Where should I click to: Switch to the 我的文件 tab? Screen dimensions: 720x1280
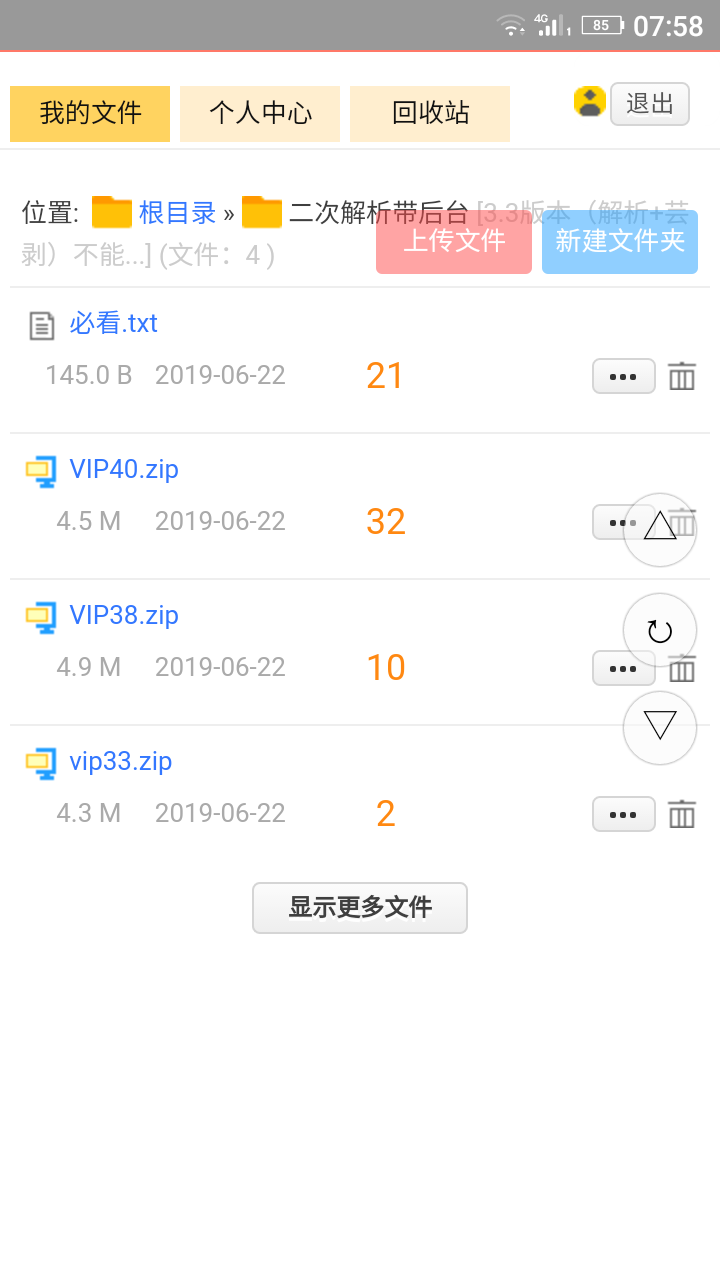tap(90, 113)
